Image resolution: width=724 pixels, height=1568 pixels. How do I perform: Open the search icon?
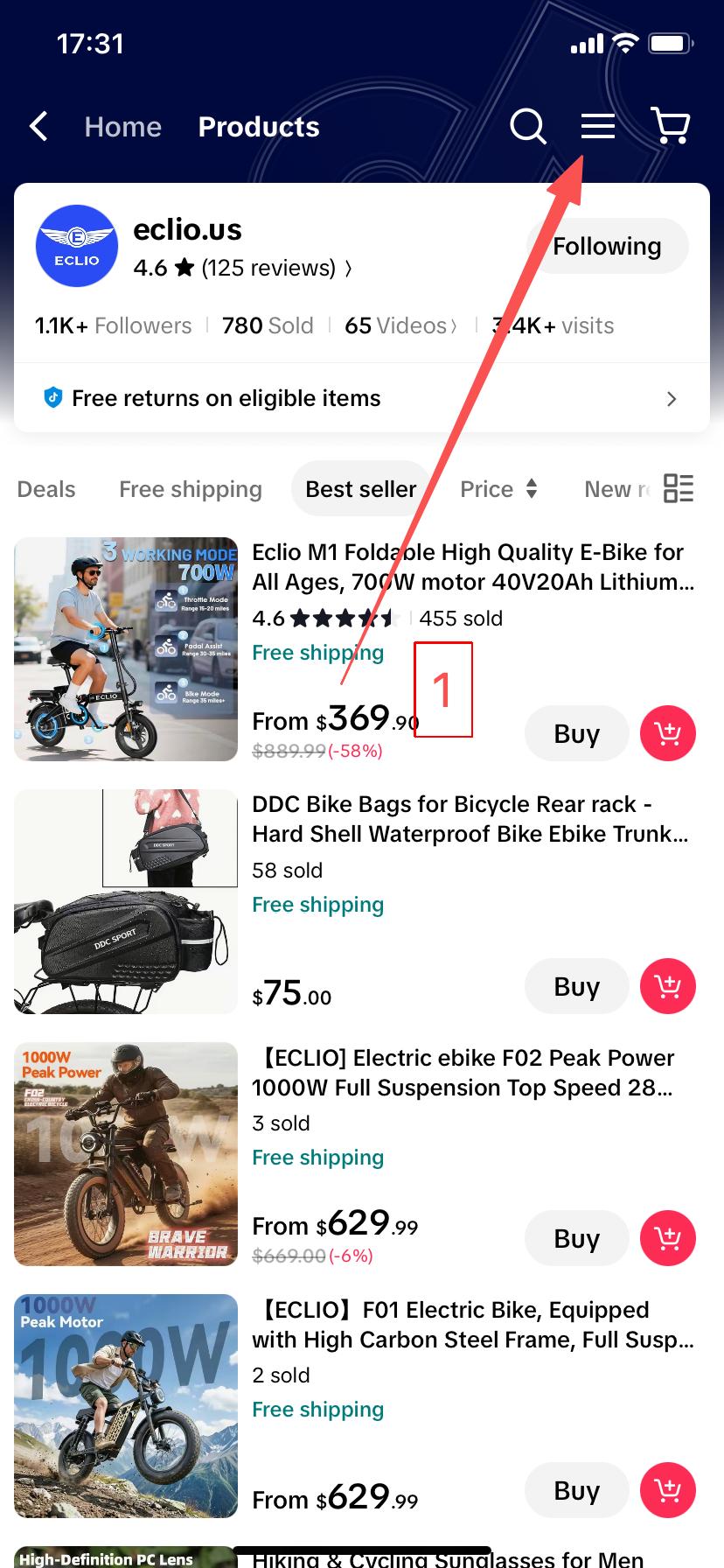coord(528,126)
